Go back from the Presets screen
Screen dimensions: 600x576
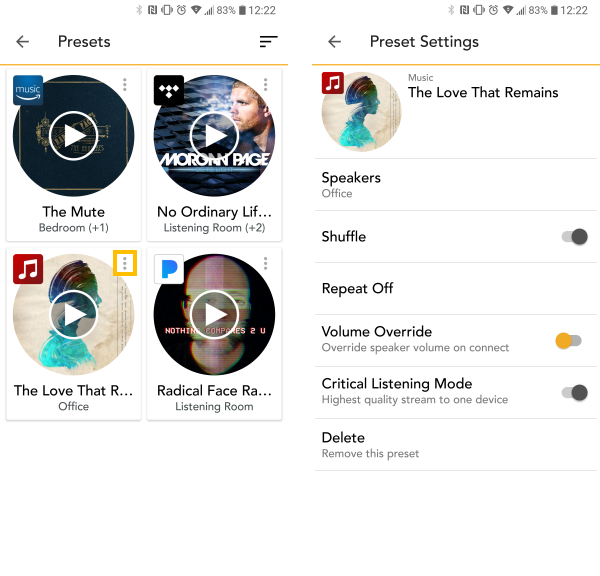click(x=23, y=42)
